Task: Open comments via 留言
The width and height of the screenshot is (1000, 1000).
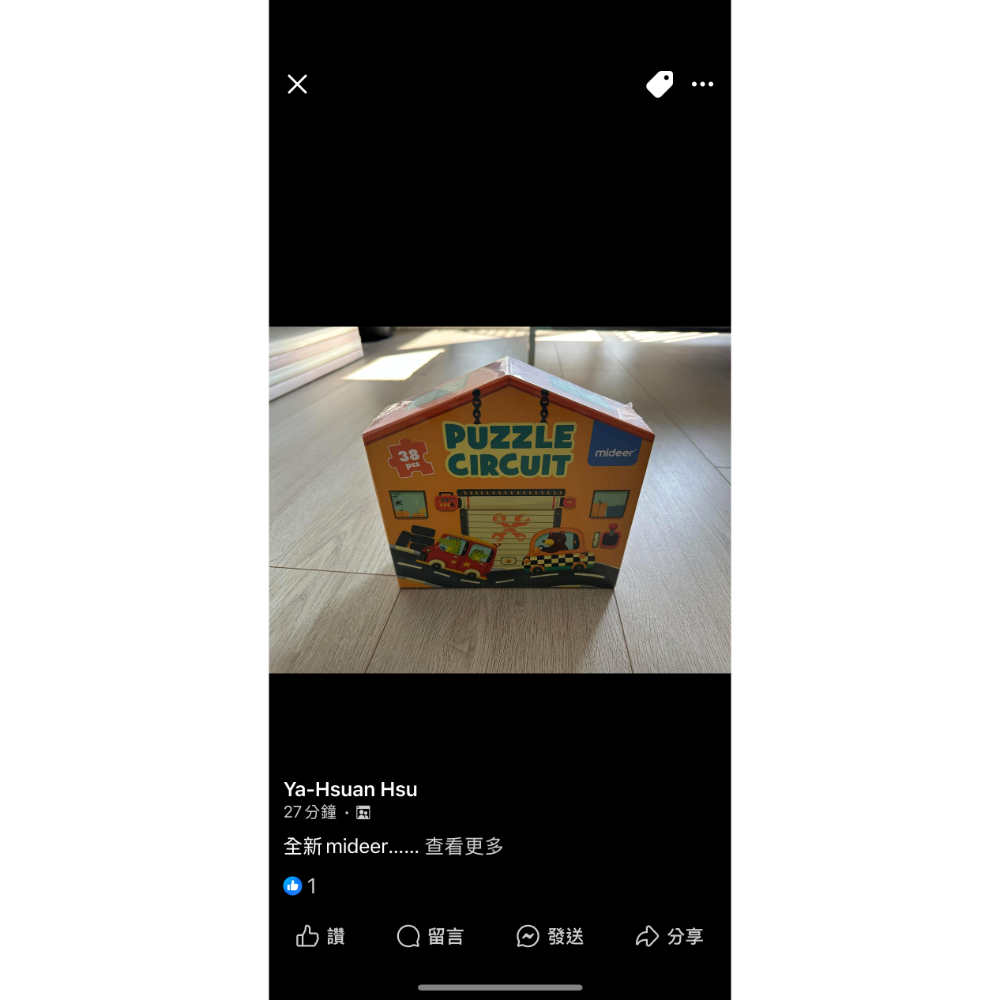Action: coord(431,936)
